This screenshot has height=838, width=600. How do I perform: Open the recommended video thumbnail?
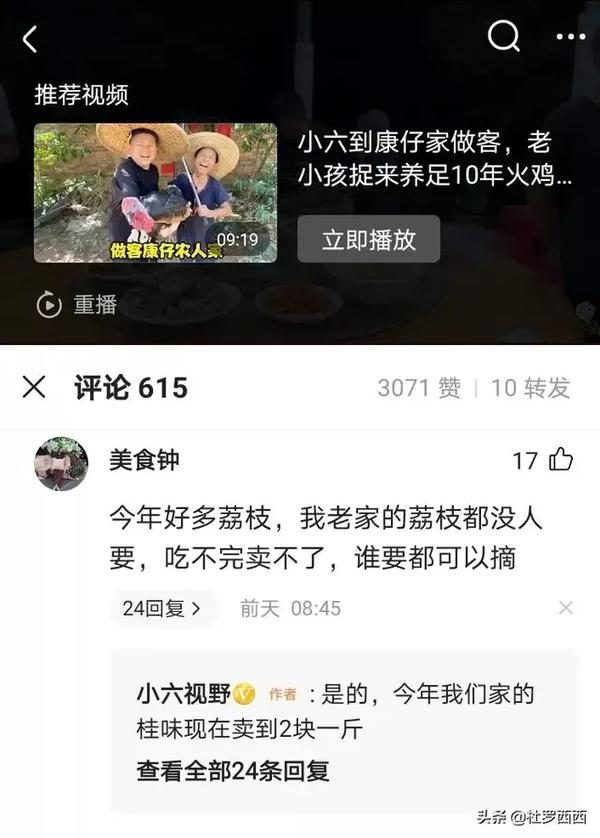coord(155,192)
